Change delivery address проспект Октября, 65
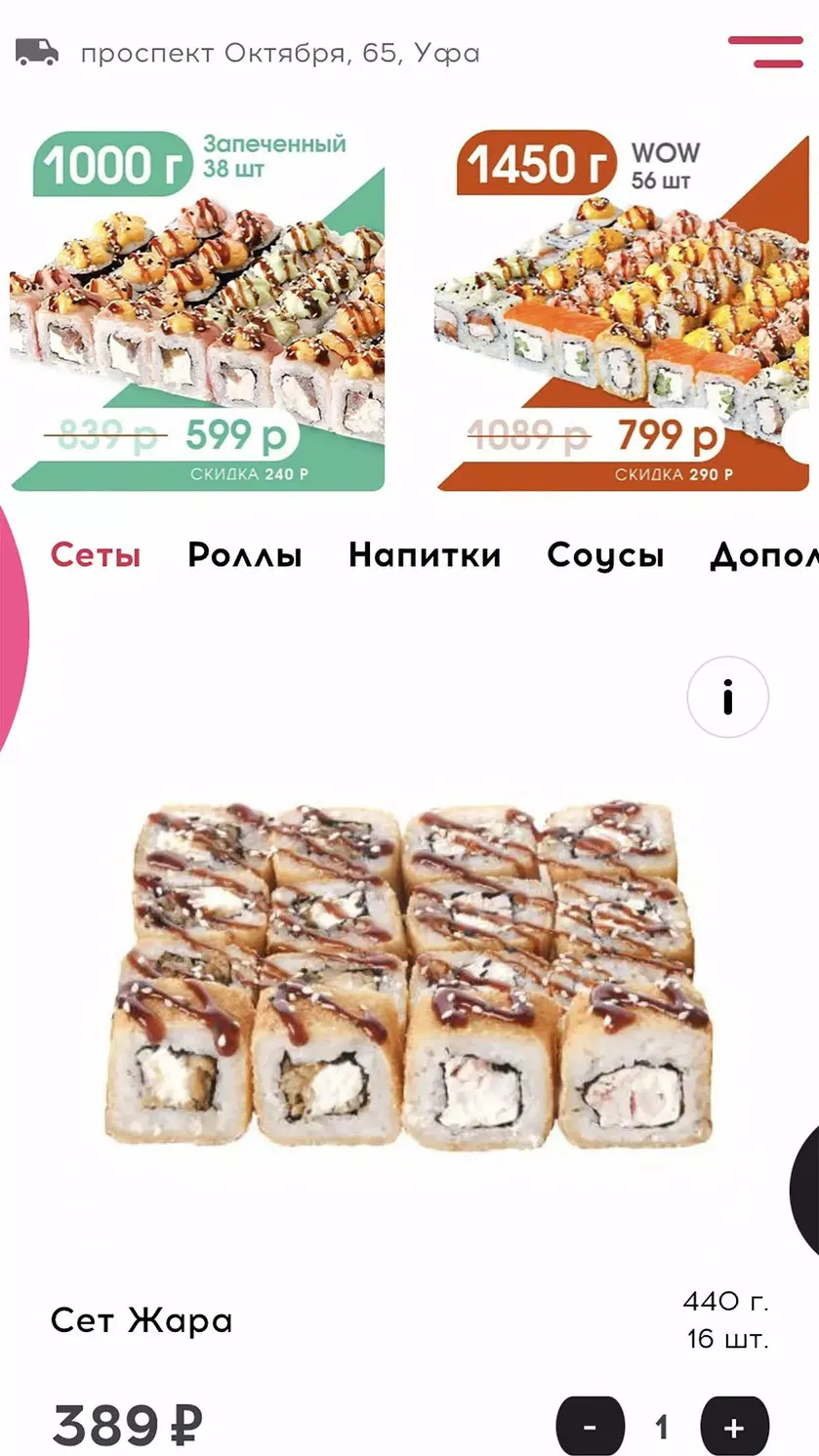Screen dimensions: 819x1456 (x=280, y=53)
